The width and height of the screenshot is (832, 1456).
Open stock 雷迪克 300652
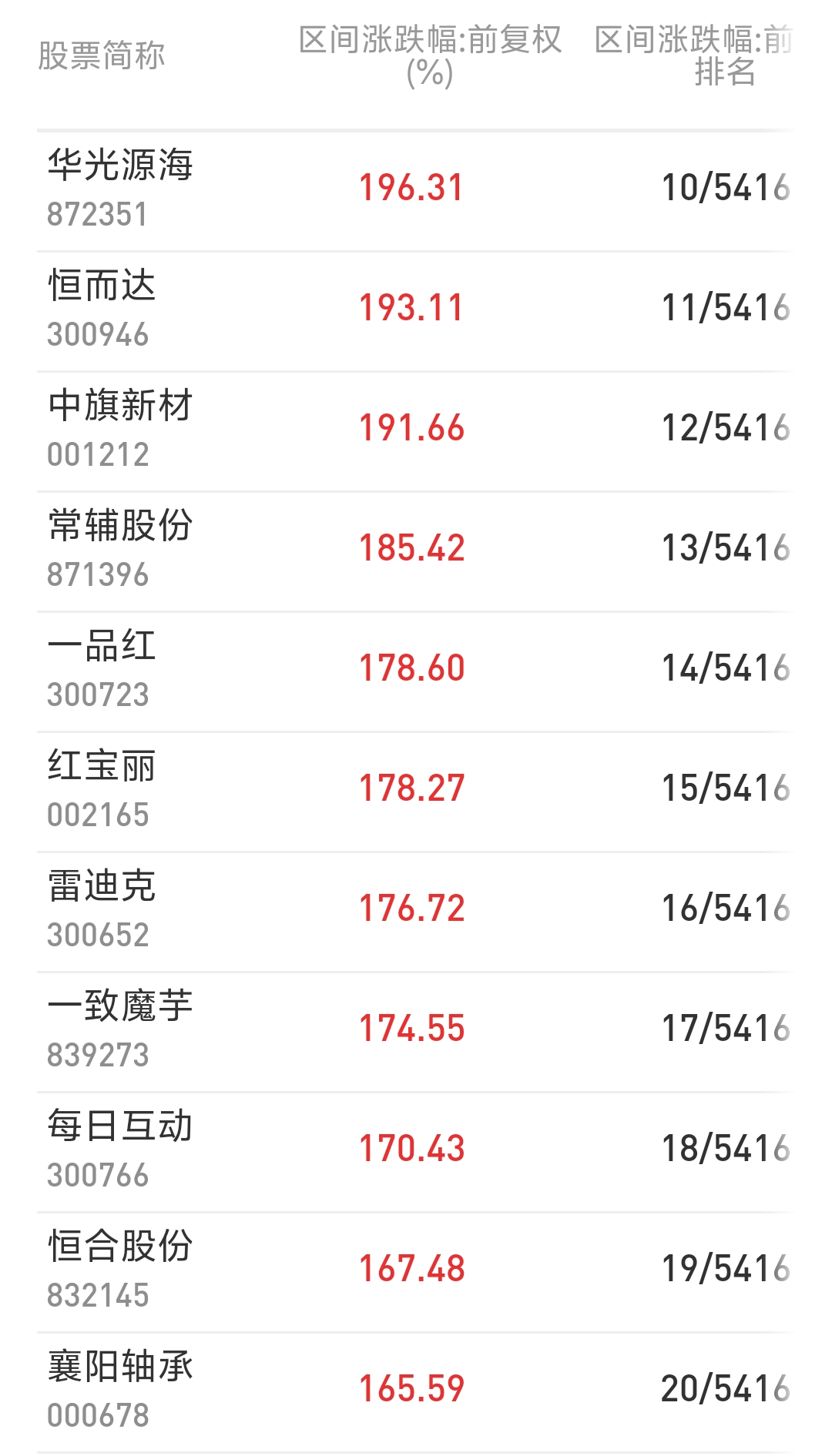(416, 911)
